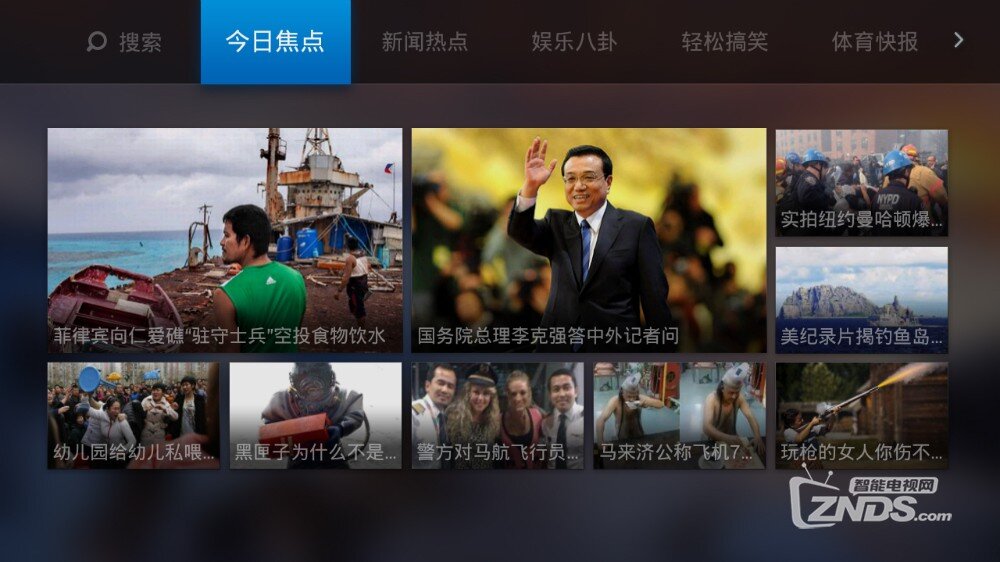Open the 马来济公称飞机 video tile
Screen dimensions: 1000x562
(679, 415)
